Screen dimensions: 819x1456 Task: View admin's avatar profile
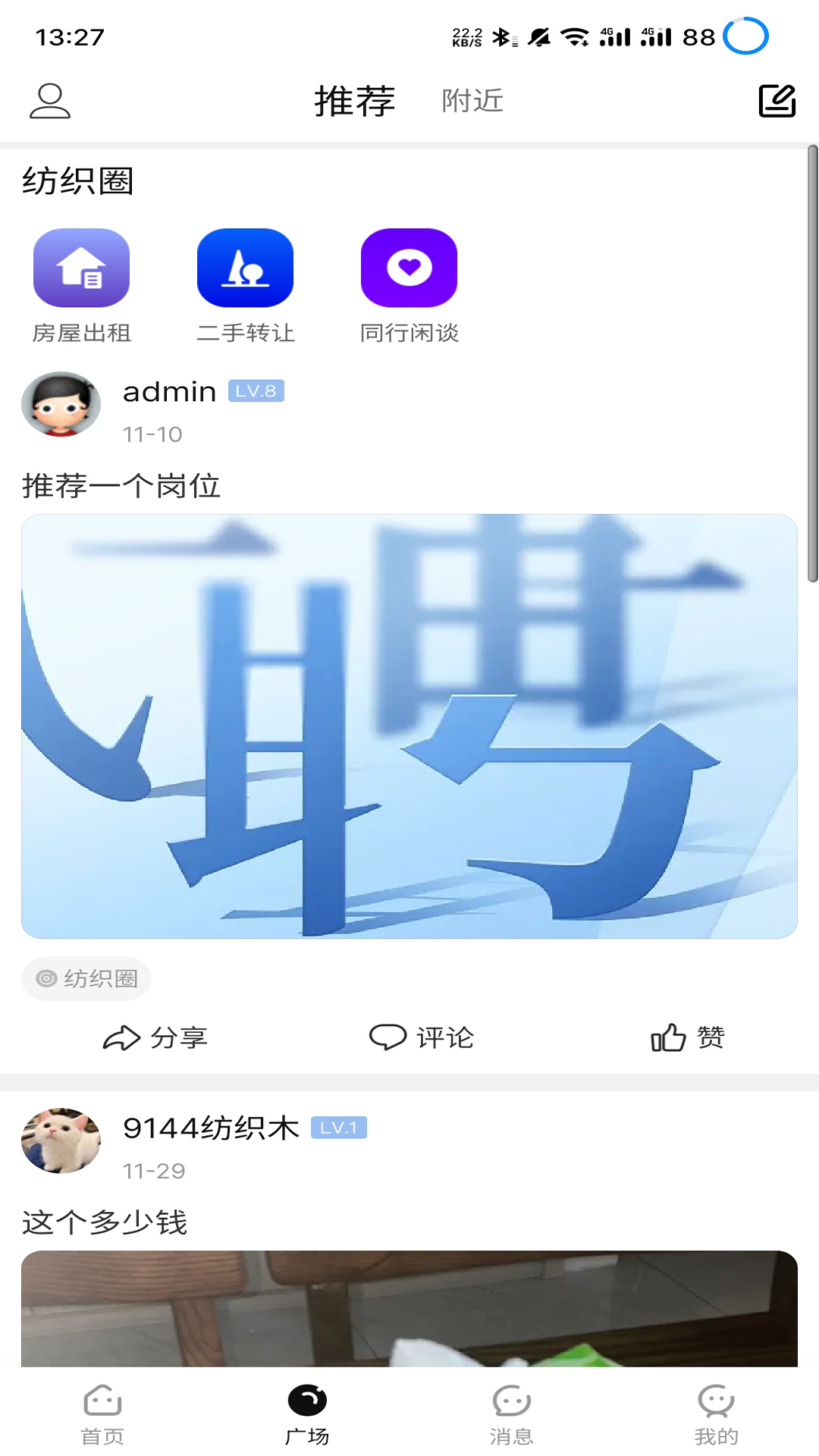click(x=61, y=403)
